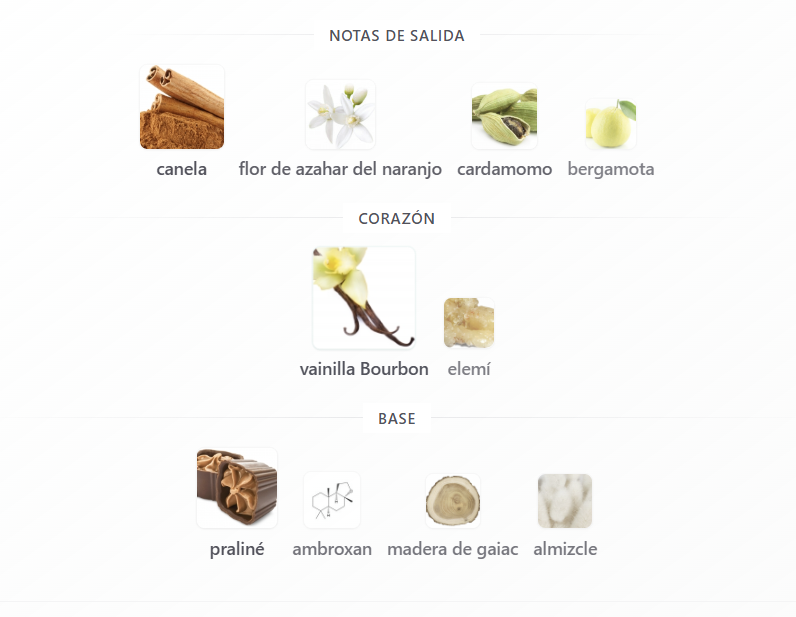The height and width of the screenshot is (617, 796).
Task: Open the vainilla Bourbon note
Action: click(x=364, y=298)
